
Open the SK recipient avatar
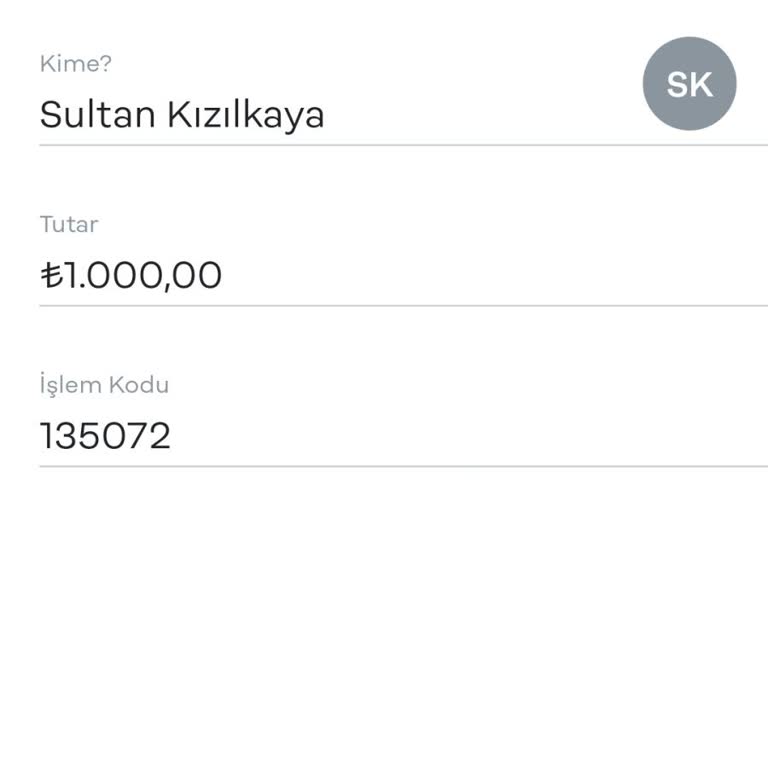pyautogui.click(x=689, y=84)
